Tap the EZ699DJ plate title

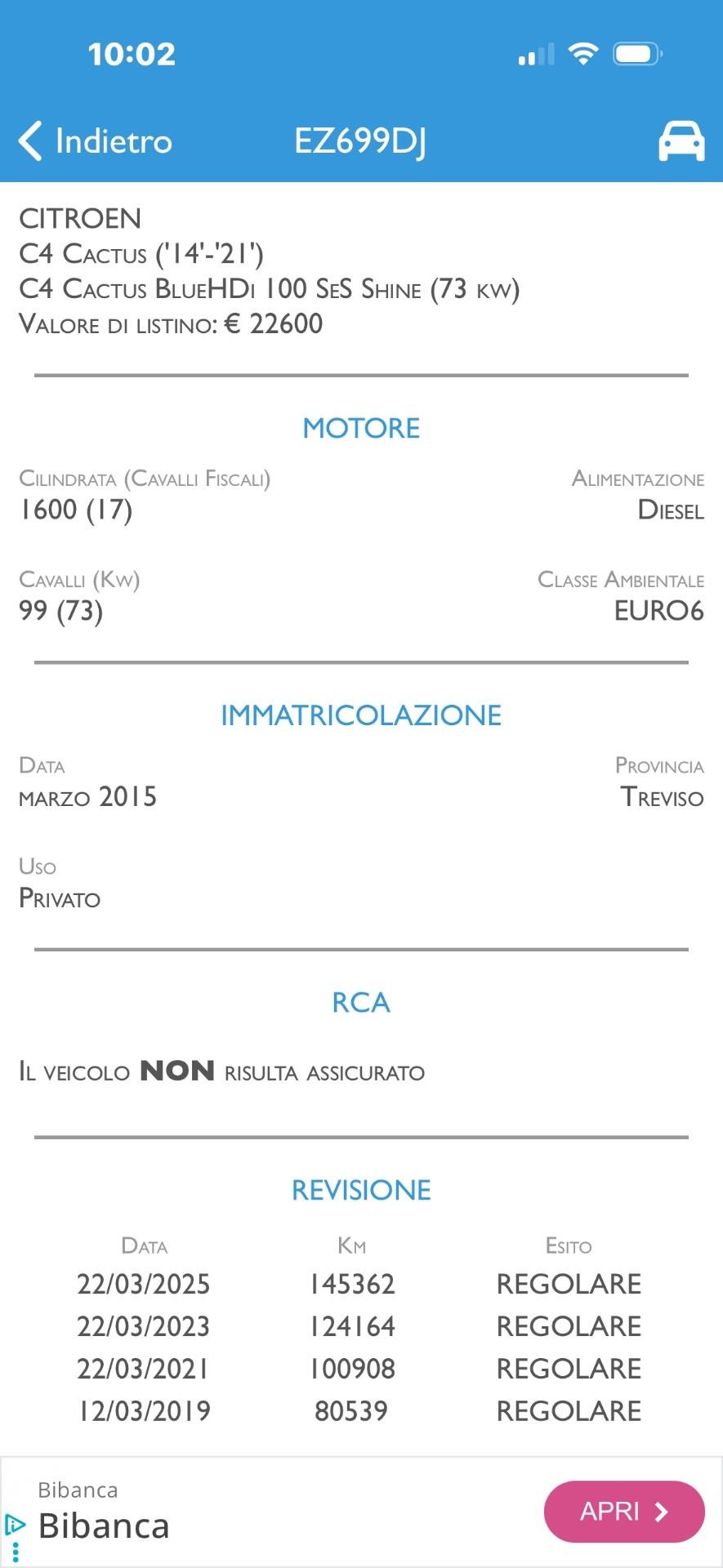[362, 140]
